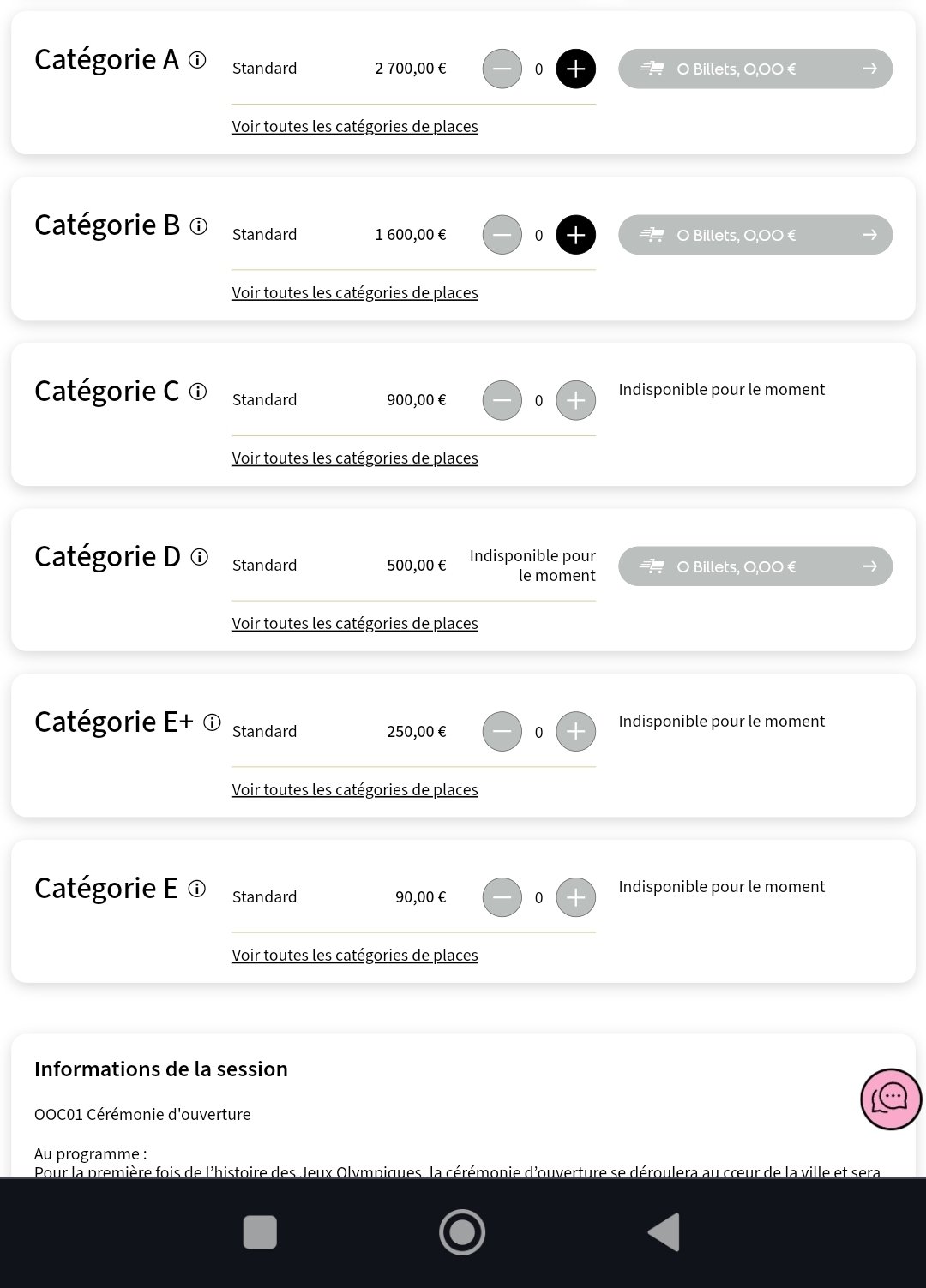Open the pink chat support bubble

tap(891, 1099)
